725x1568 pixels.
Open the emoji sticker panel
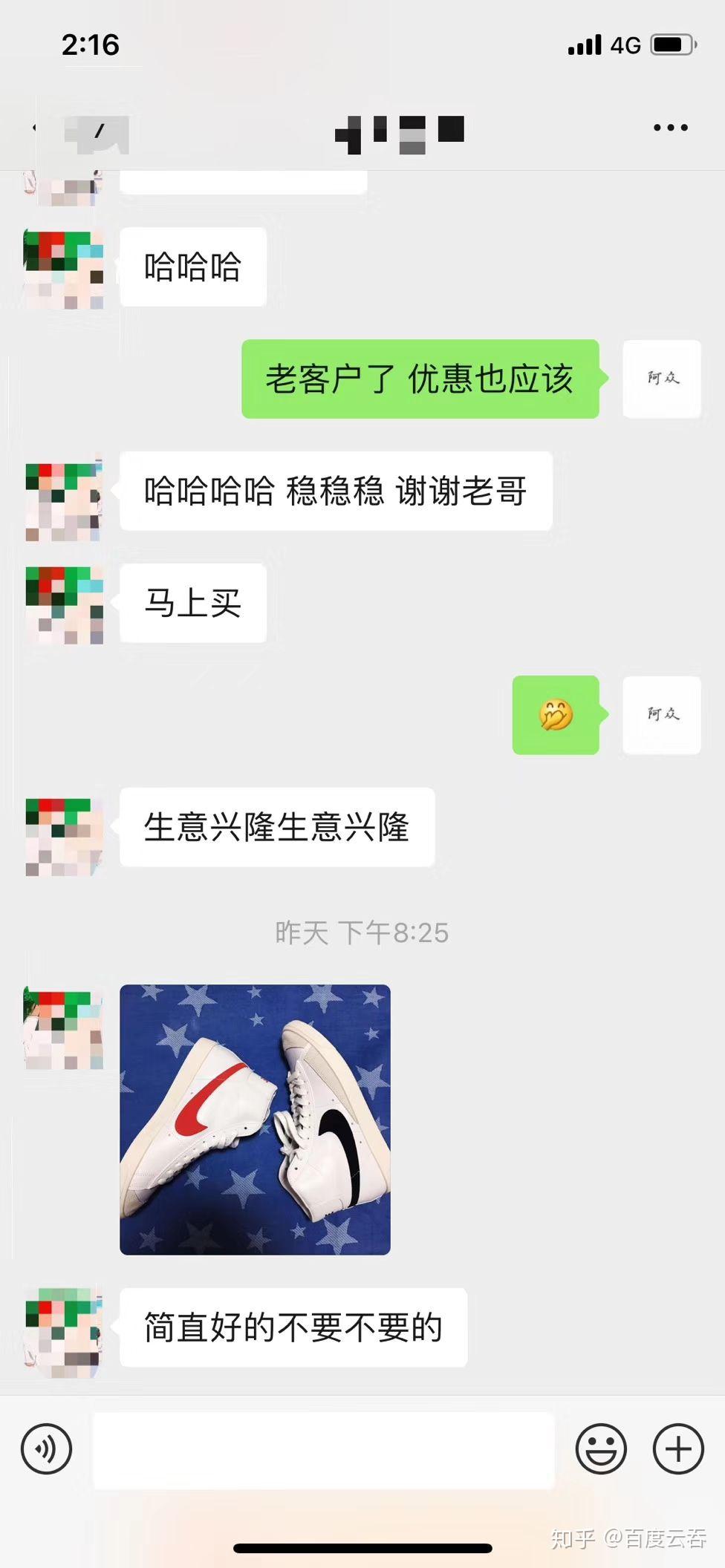pos(600,1448)
